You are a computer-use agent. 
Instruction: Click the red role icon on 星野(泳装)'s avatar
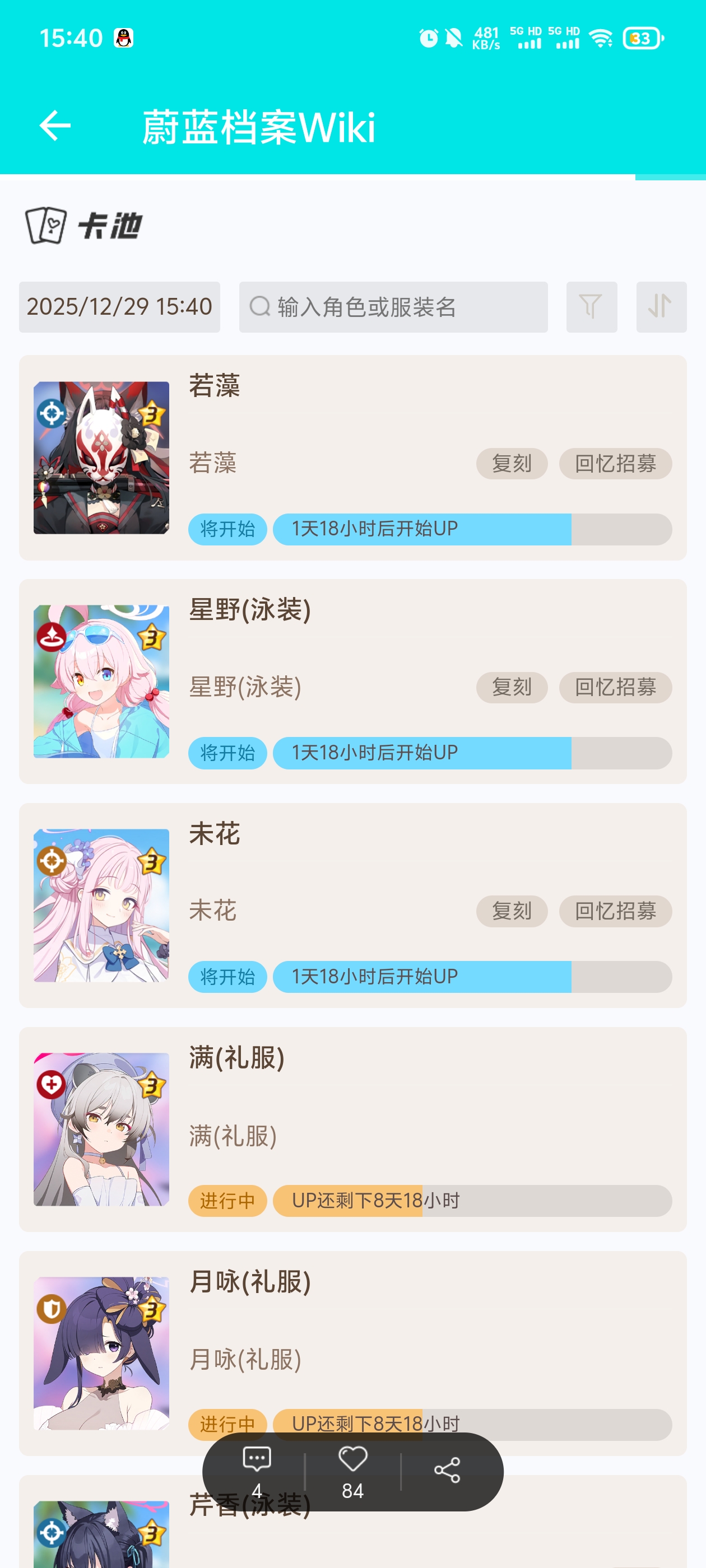(x=52, y=636)
